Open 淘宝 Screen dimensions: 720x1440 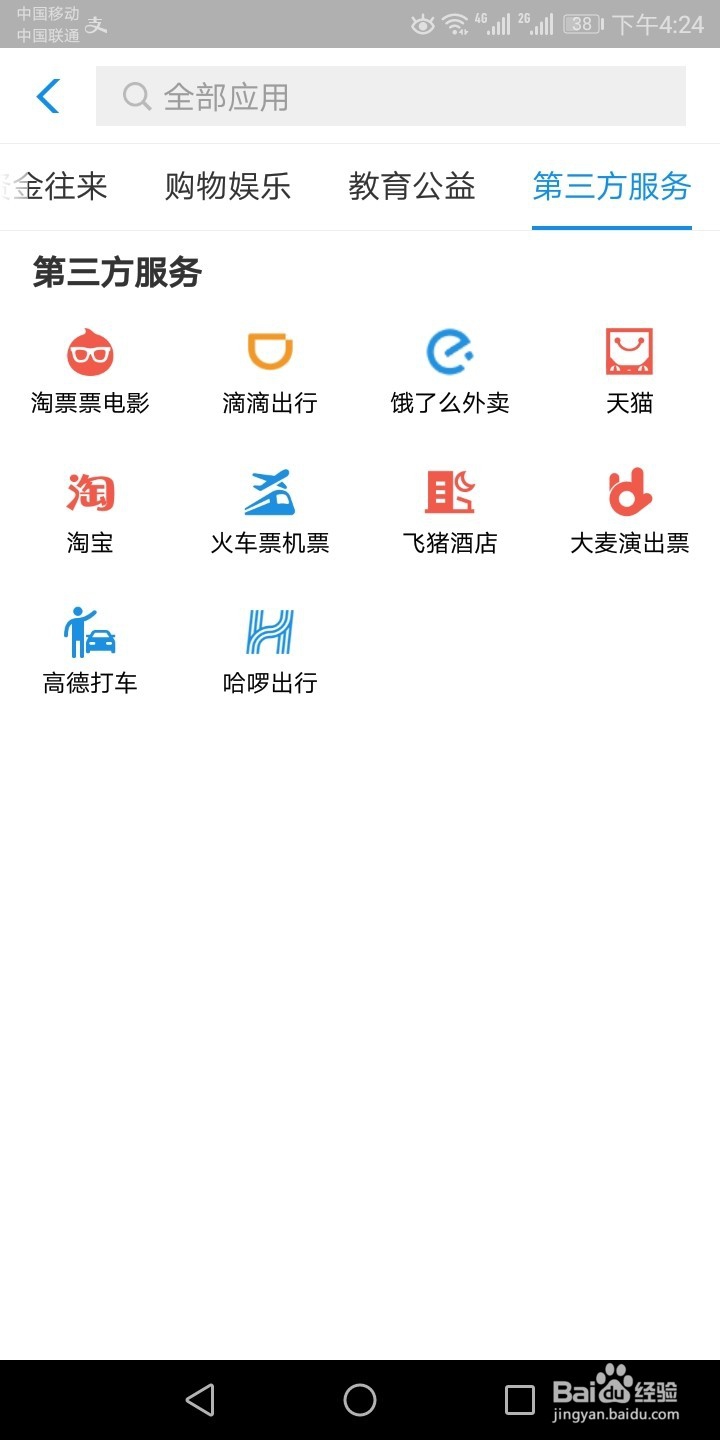(90, 511)
